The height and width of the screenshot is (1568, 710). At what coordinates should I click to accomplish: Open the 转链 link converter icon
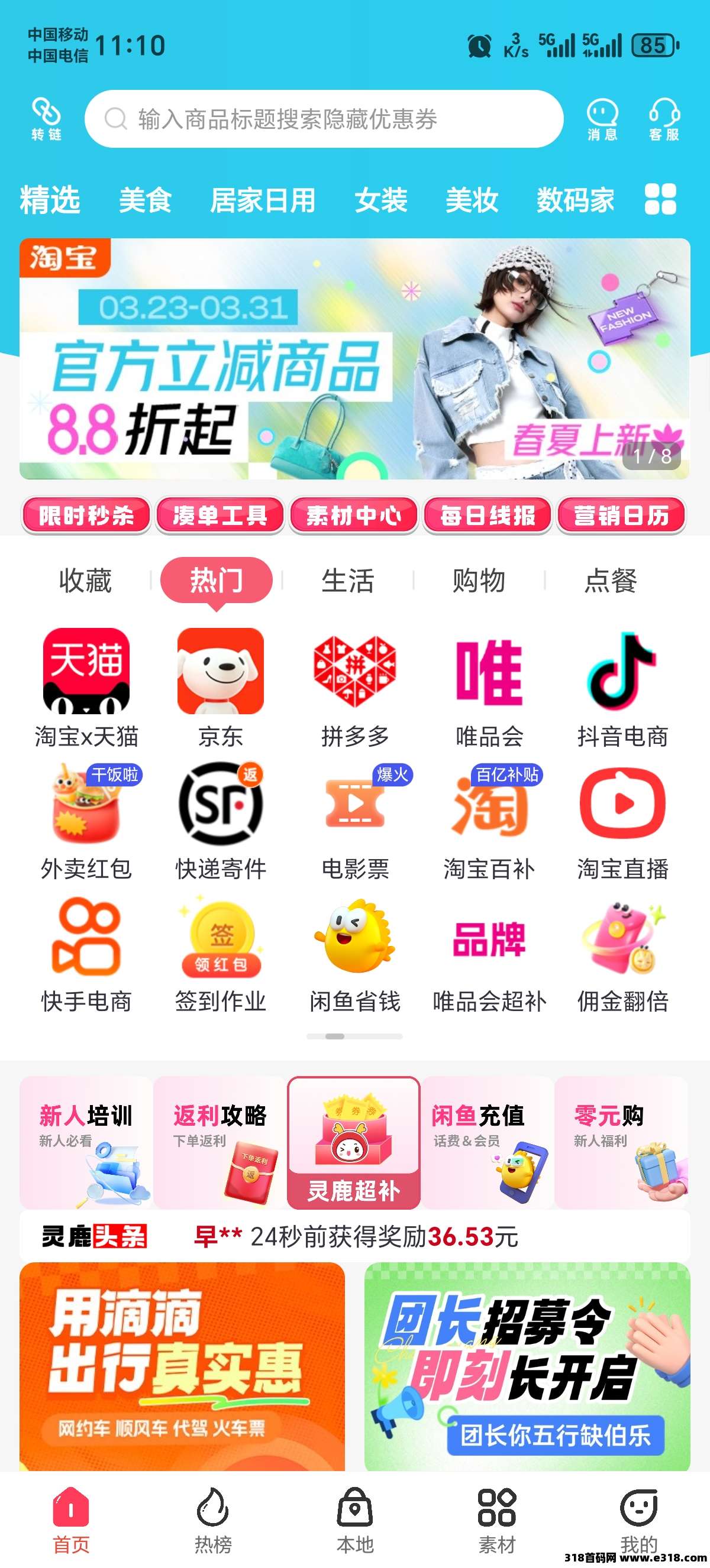(x=46, y=119)
